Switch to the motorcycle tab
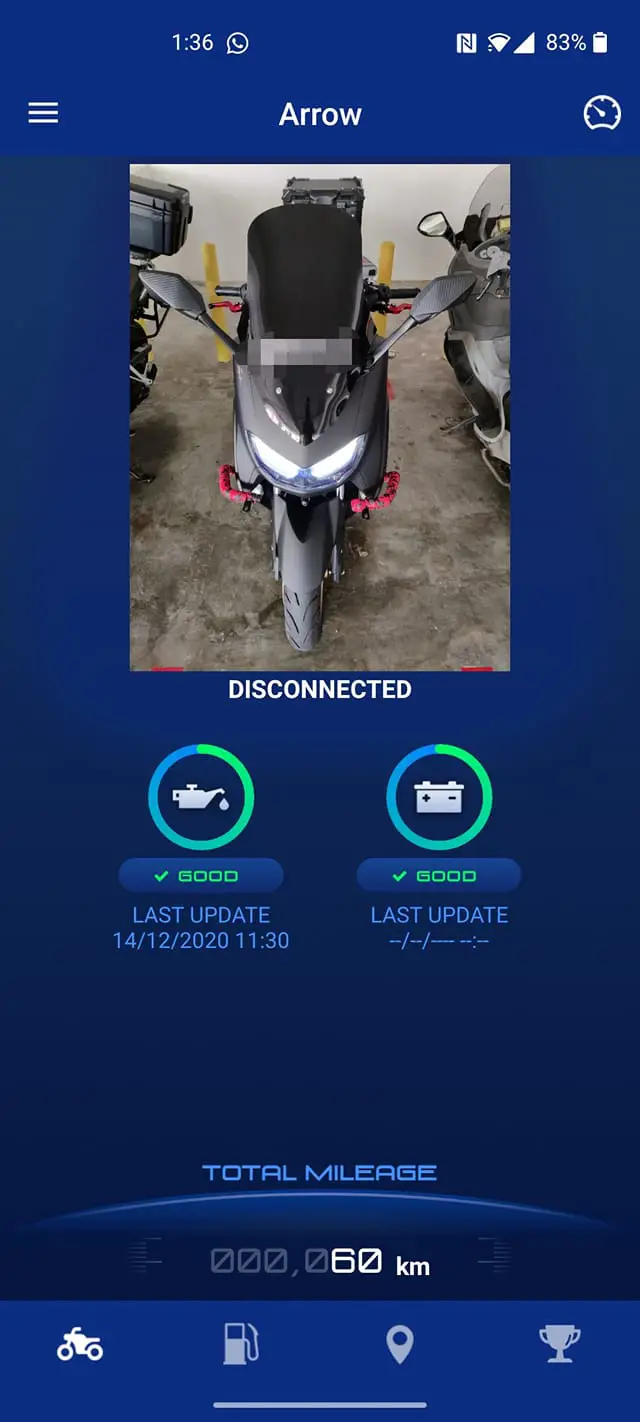This screenshot has height=1422, width=640. [80, 1345]
